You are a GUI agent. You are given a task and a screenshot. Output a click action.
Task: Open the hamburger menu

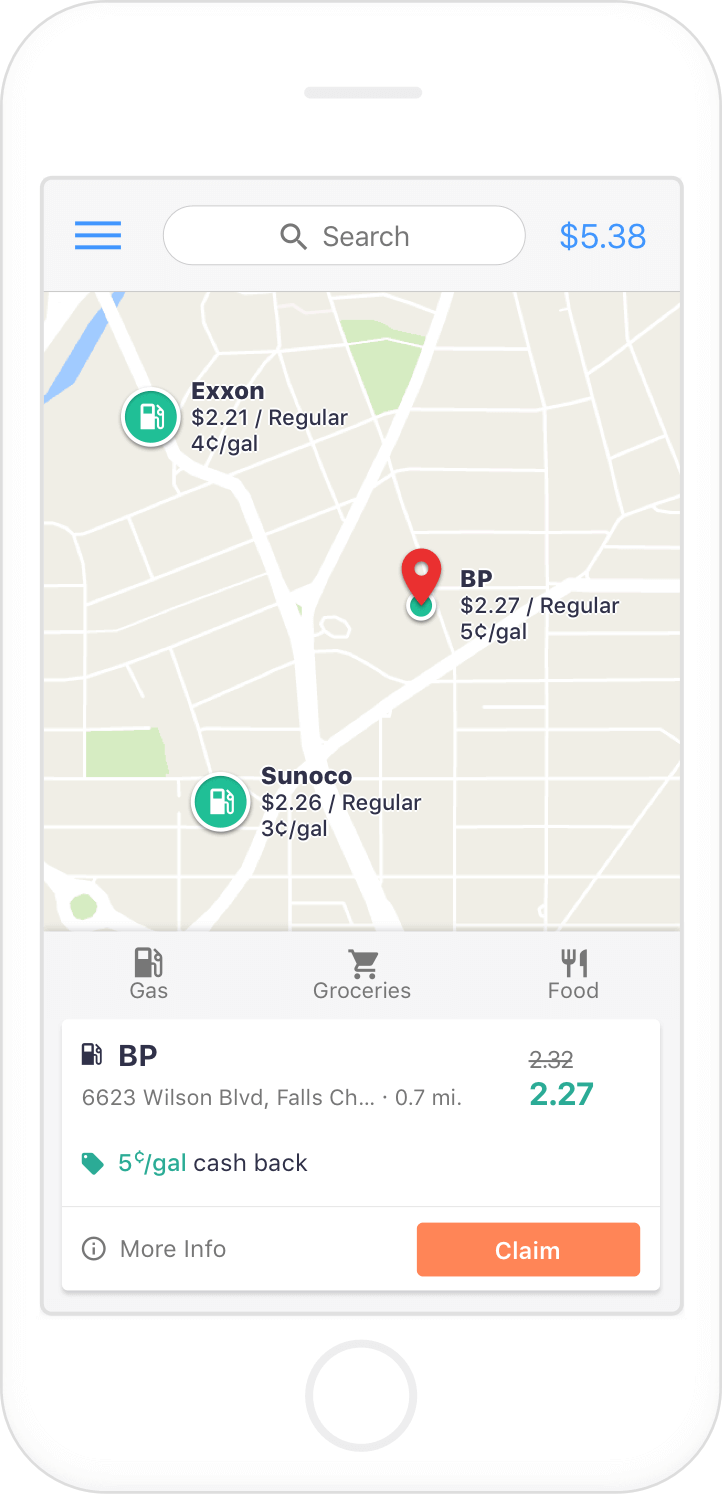coord(98,236)
